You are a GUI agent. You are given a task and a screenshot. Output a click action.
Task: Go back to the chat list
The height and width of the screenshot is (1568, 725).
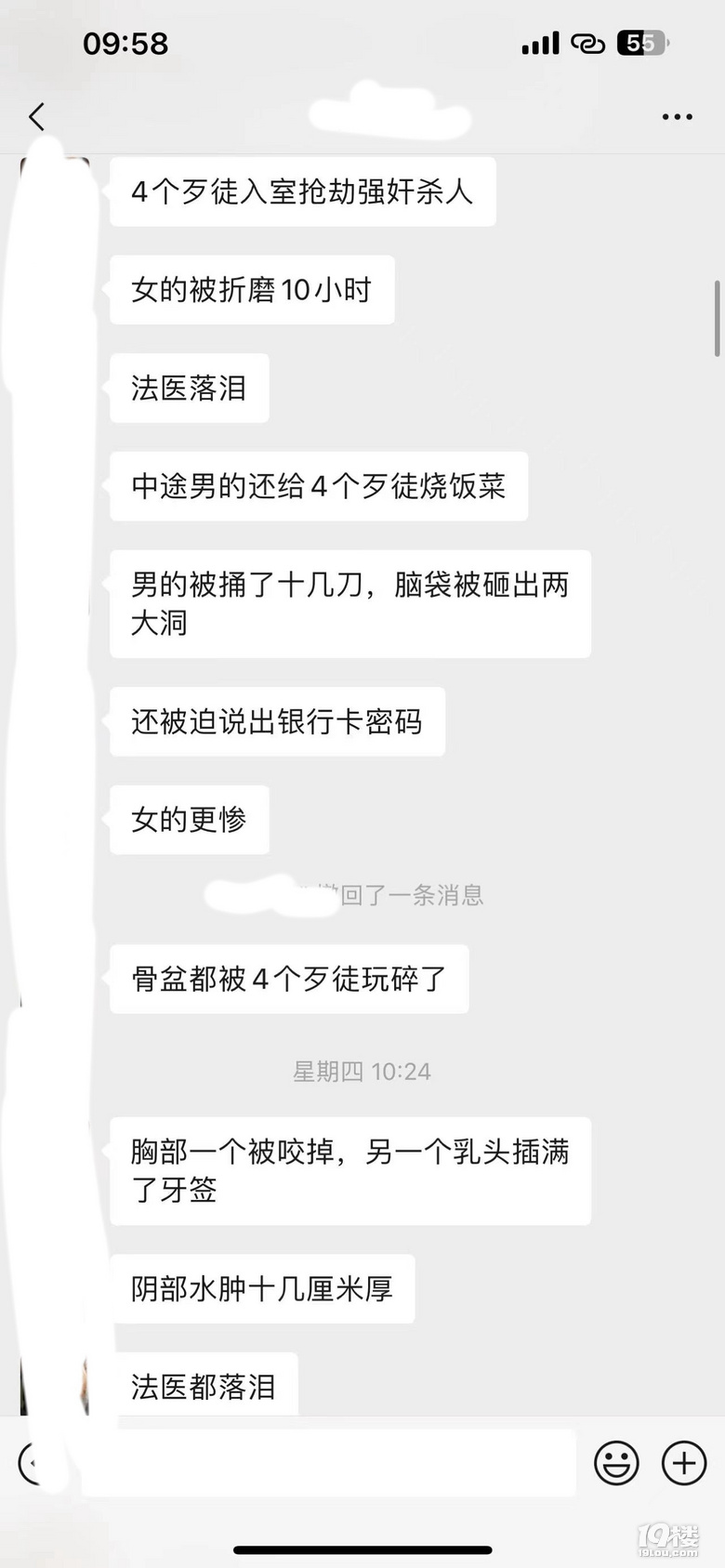click(37, 117)
